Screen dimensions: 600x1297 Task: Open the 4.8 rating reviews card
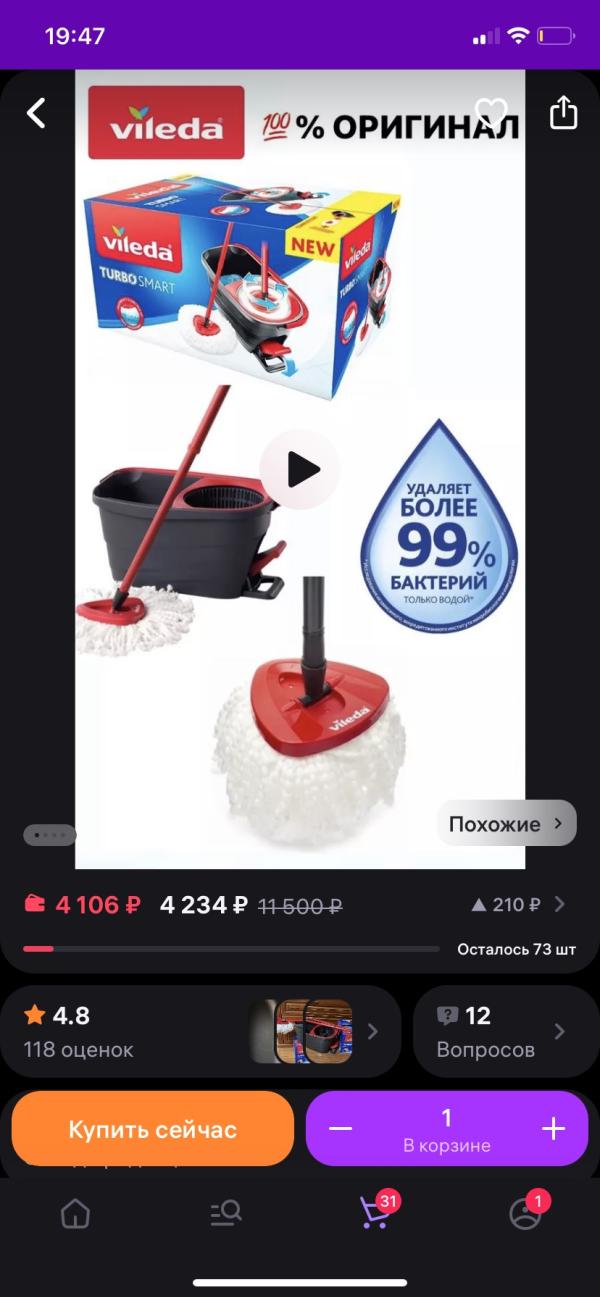200,1031
